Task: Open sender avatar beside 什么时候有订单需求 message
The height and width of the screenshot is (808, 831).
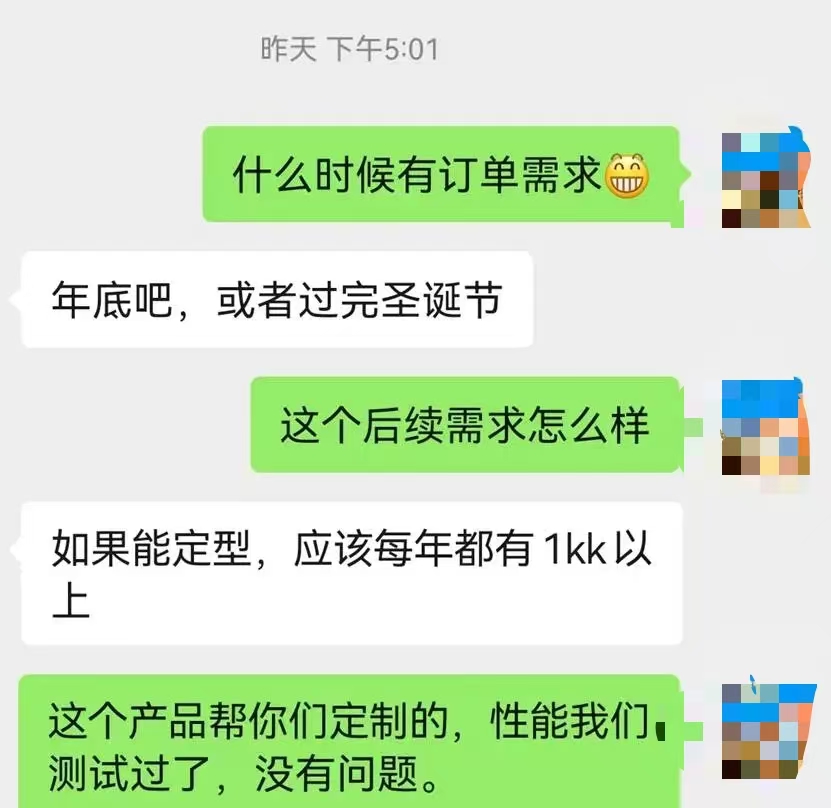Action: click(766, 178)
